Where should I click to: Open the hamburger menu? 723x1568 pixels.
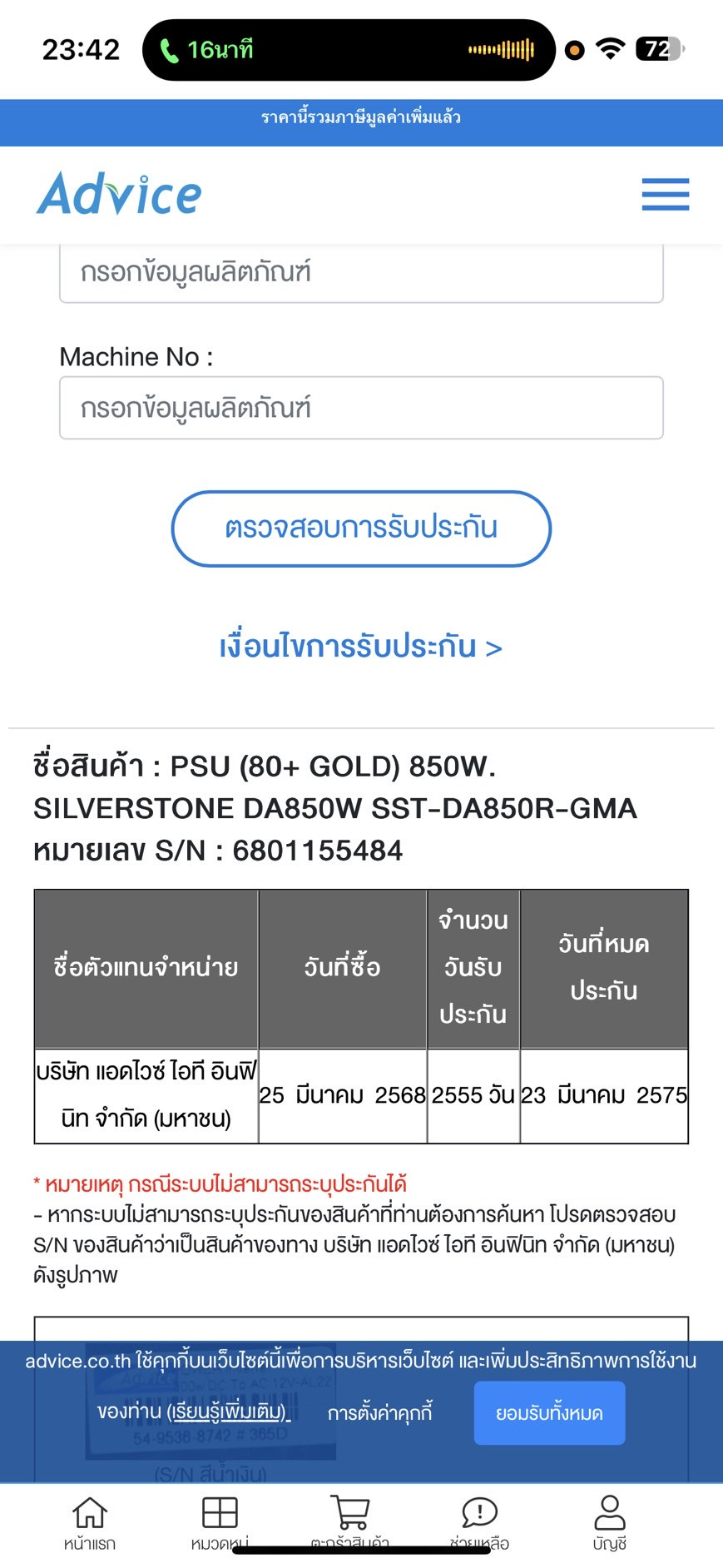[x=665, y=194]
